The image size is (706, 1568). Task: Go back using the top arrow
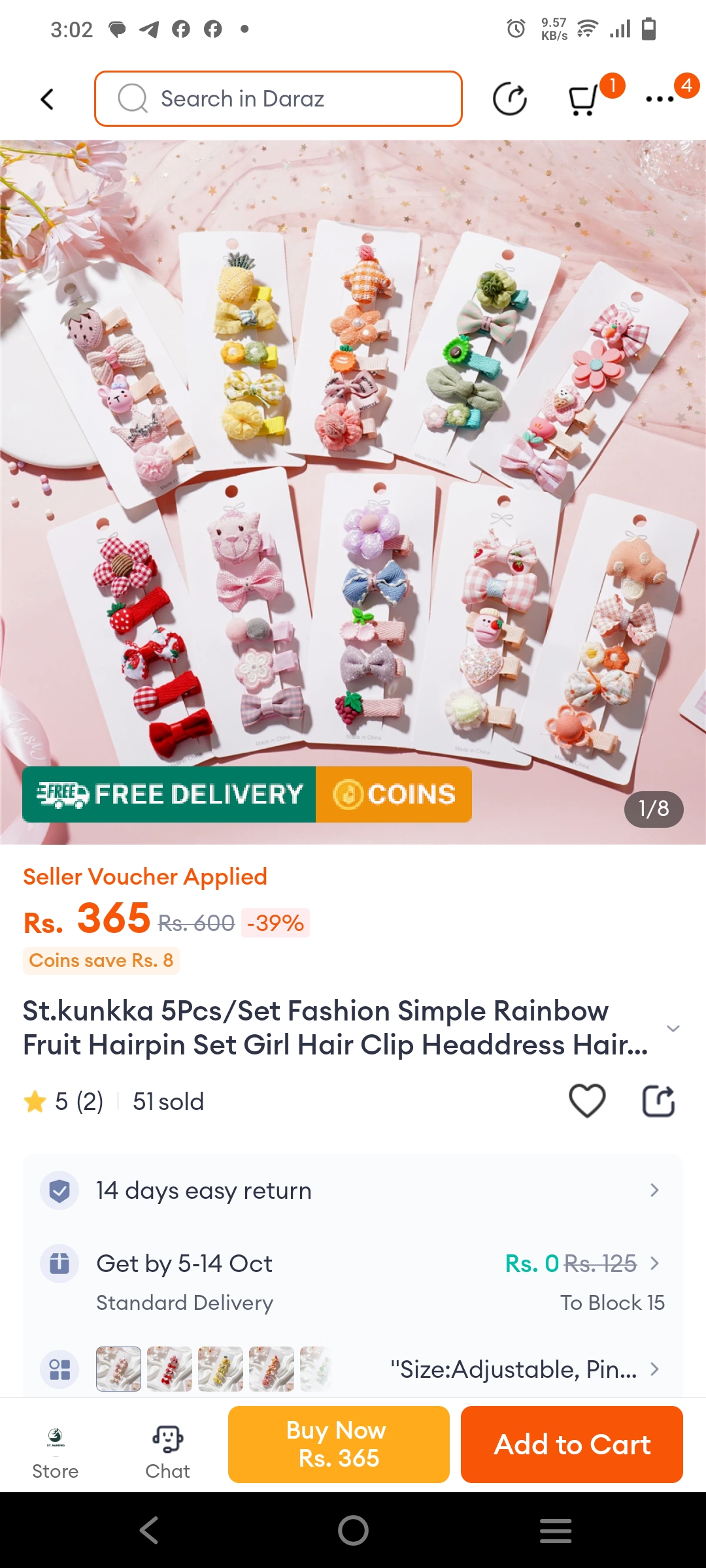pyautogui.click(x=47, y=99)
